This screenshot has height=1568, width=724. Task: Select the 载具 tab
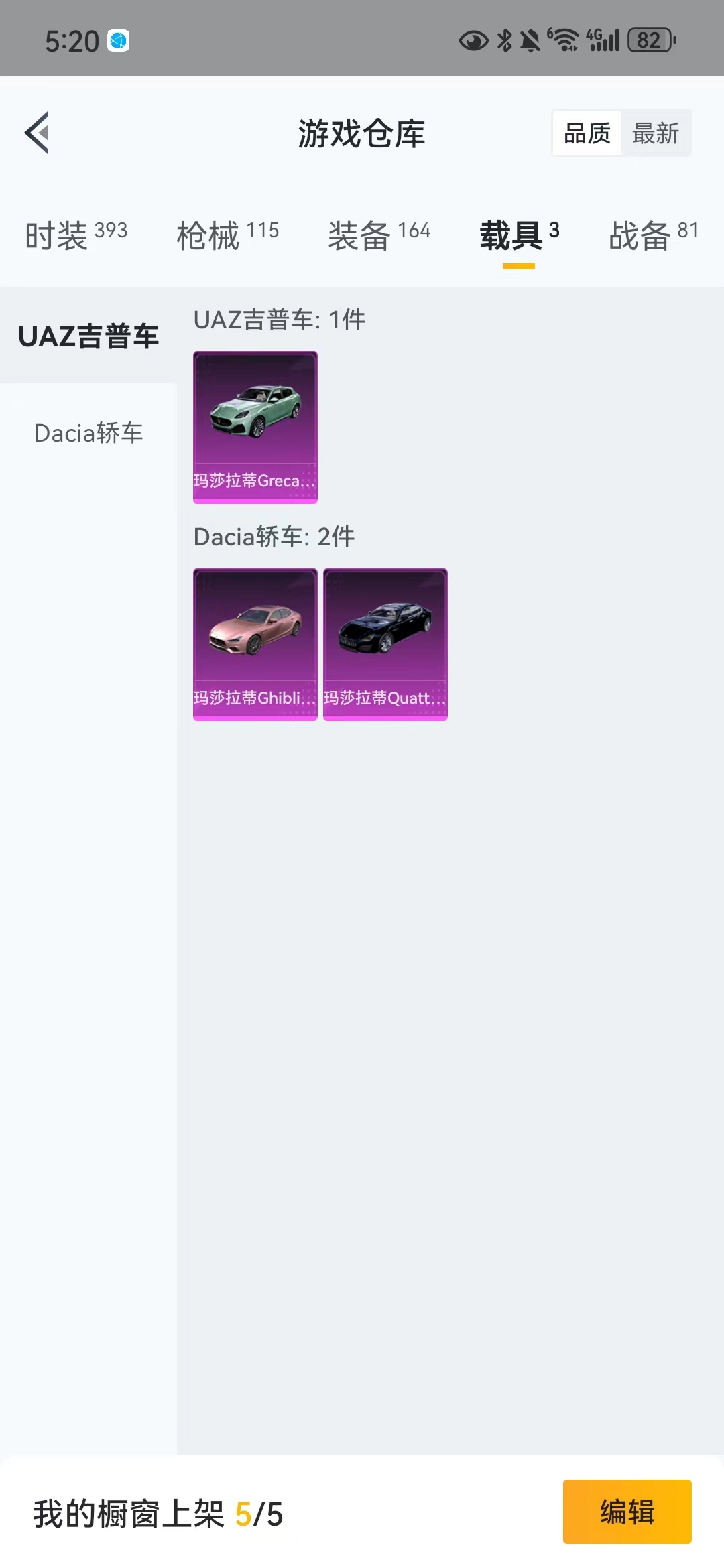point(519,235)
